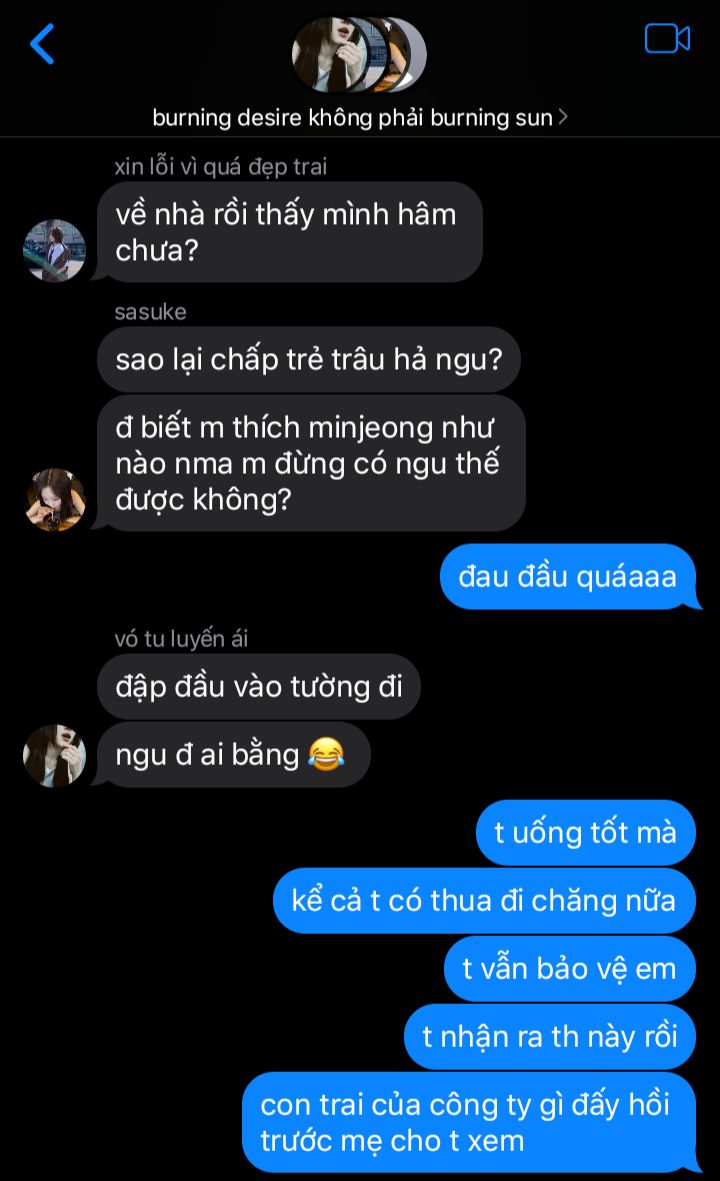The height and width of the screenshot is (1181, 720).
Task: Go back to the conversations list
Action: [x=42, y=44]
